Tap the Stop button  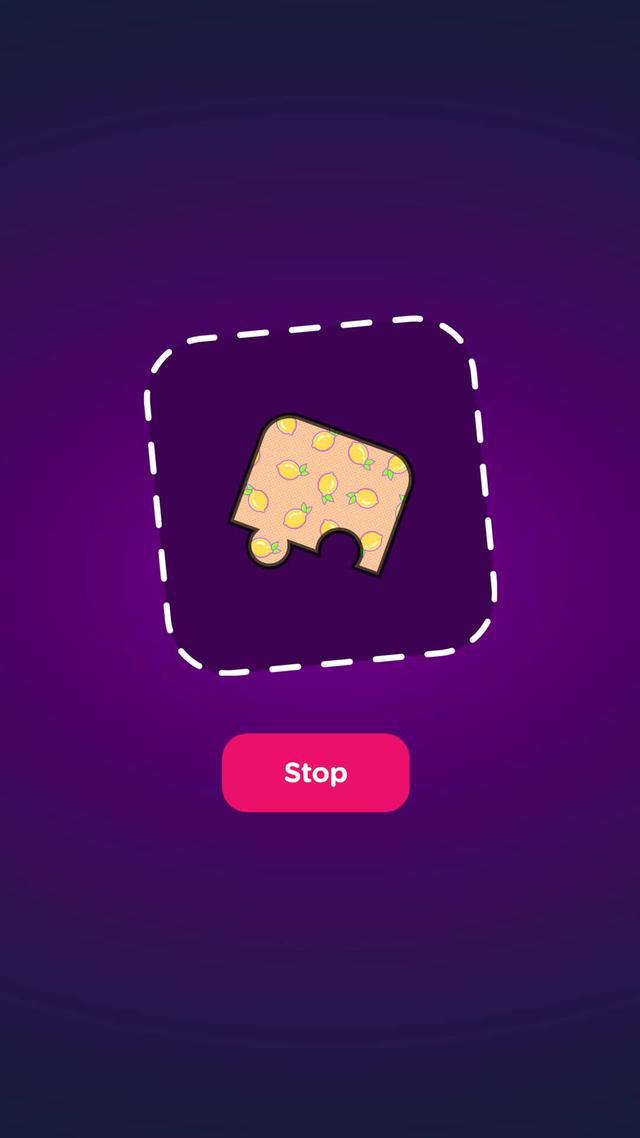pyautogui.click(x=315, y=772)
